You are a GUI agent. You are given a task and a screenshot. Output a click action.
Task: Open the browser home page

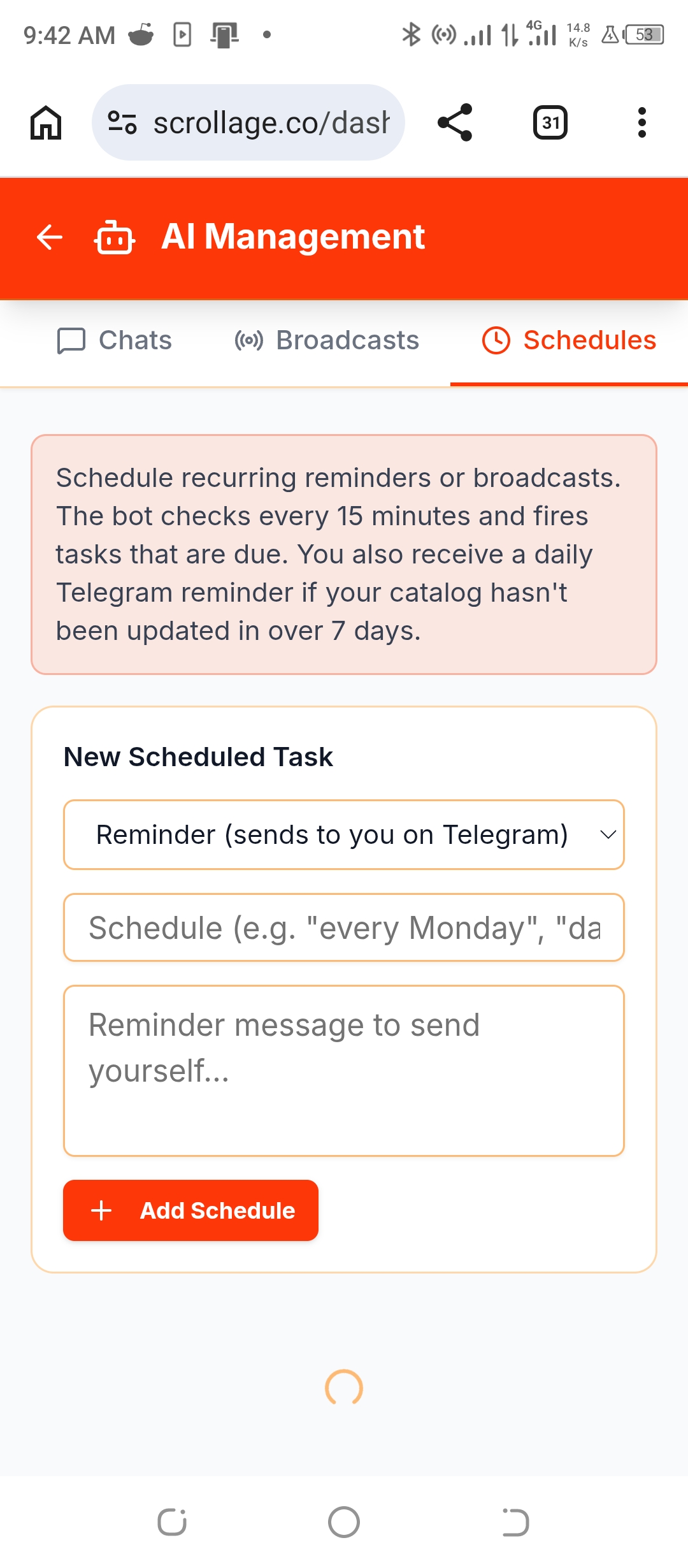[46, 122]
